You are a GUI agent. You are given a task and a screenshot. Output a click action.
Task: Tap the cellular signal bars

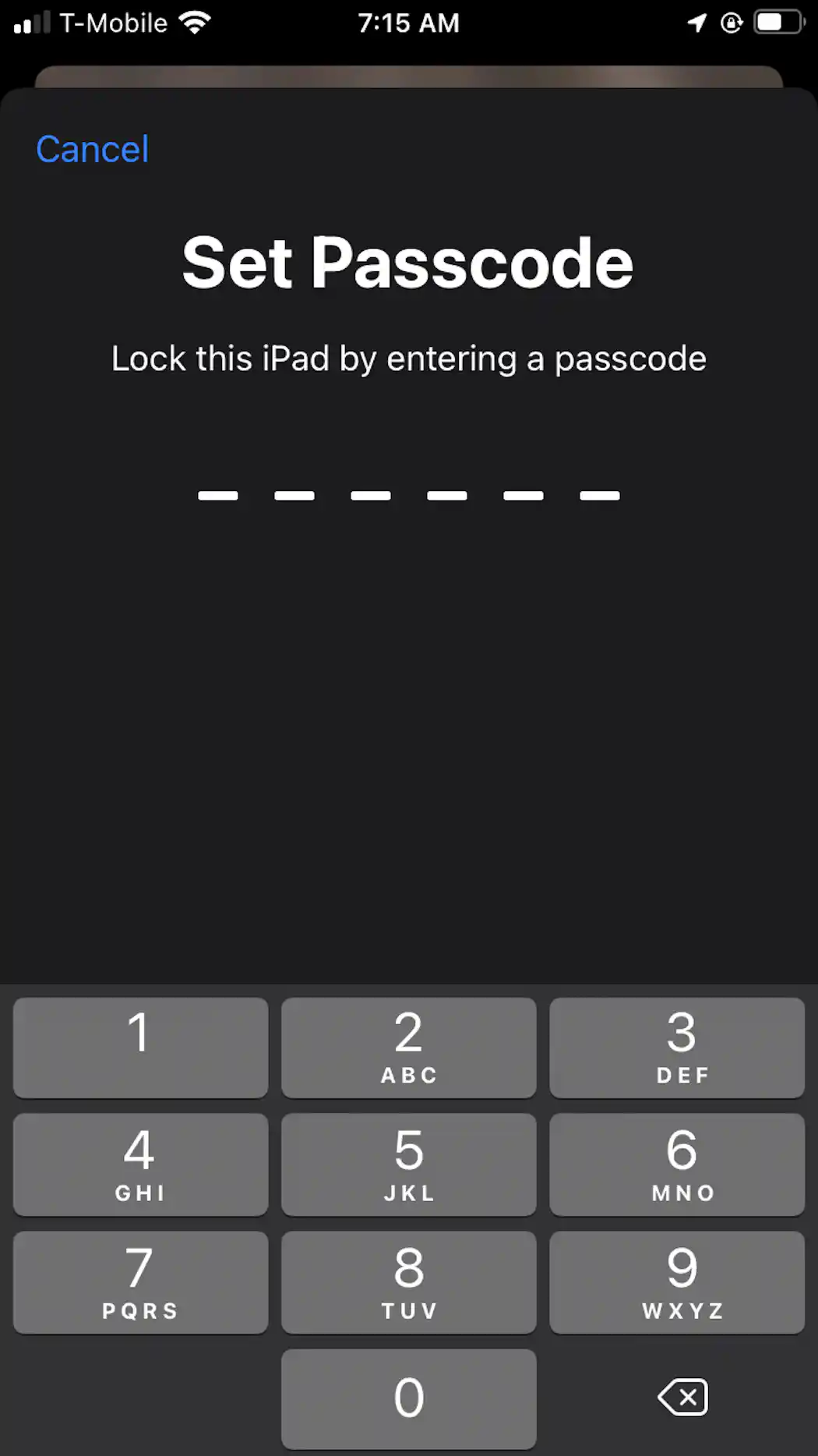[x=33, y=22]
